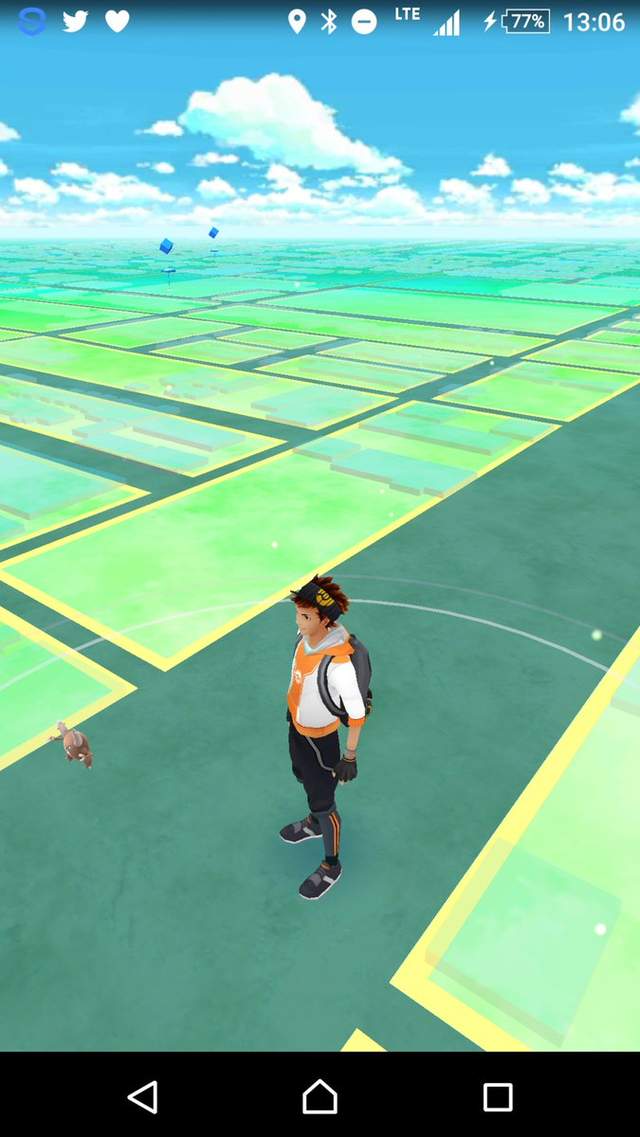Screen dimensions: 640x1137
Task: Open the distant blue PokéStop marker
Action: [x=213, y=233]
